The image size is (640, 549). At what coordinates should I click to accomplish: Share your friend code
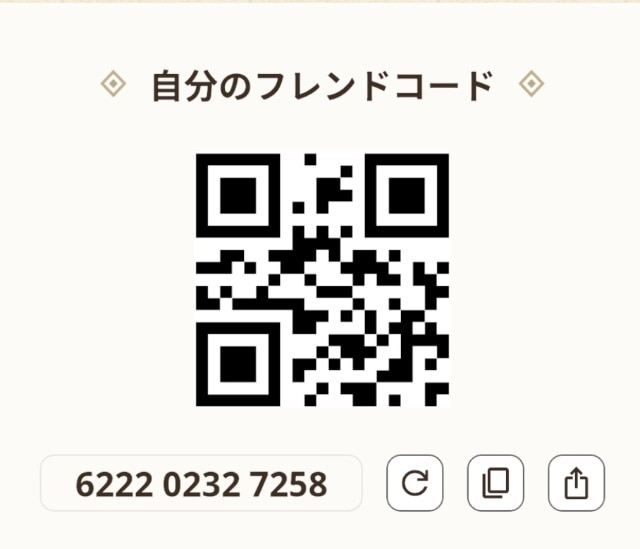click(576, 484)
